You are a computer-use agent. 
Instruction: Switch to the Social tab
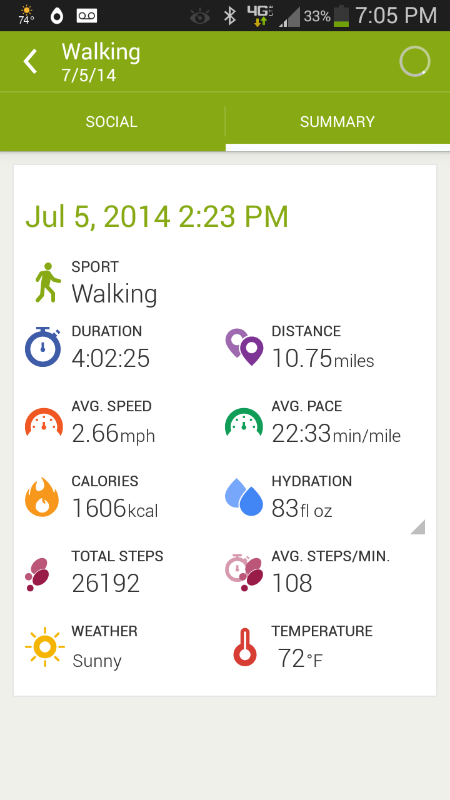(112, 121)
